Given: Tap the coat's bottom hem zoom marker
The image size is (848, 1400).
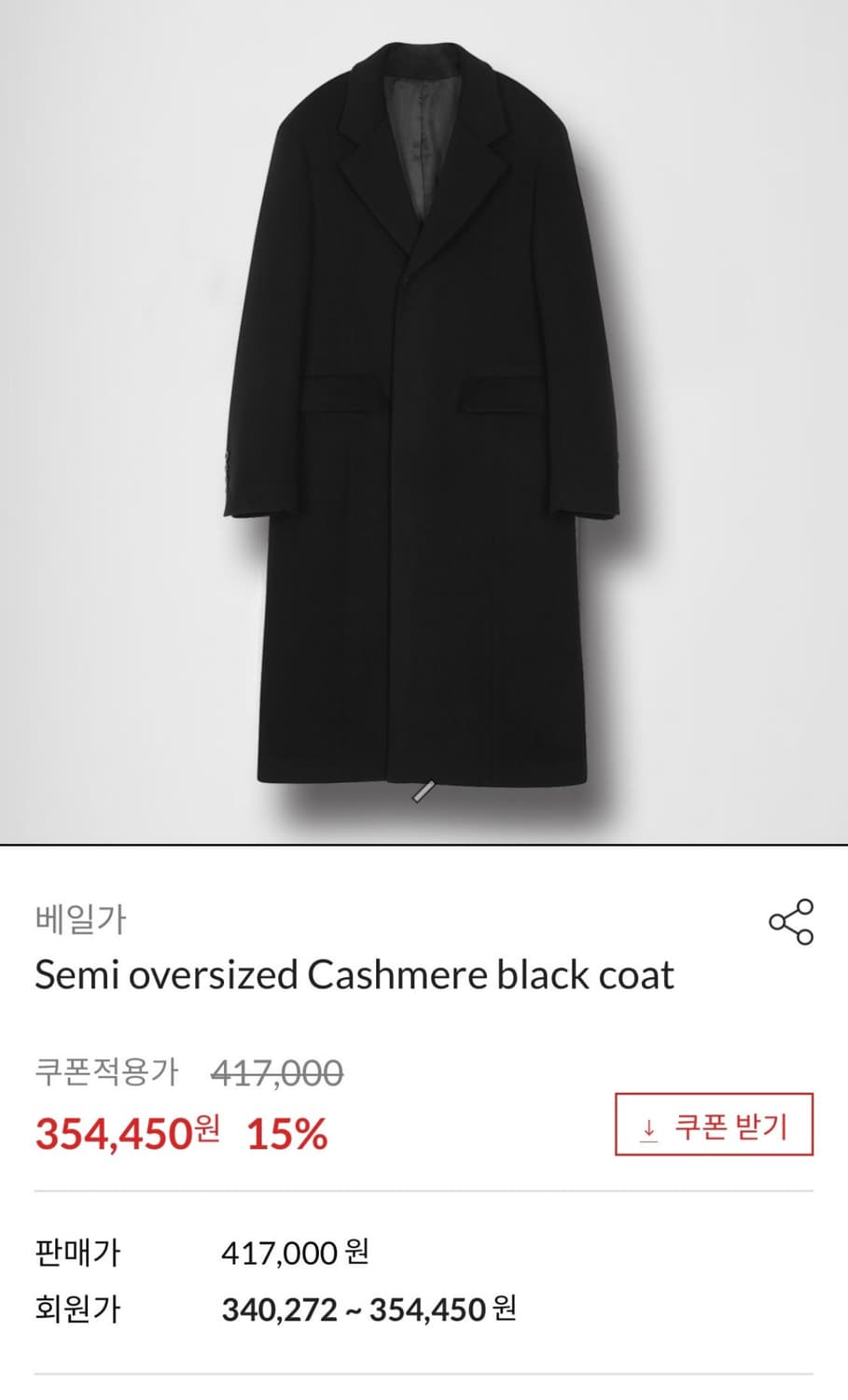Looking at the screenshot, I should pyautogui.click(x=423, y=790).
